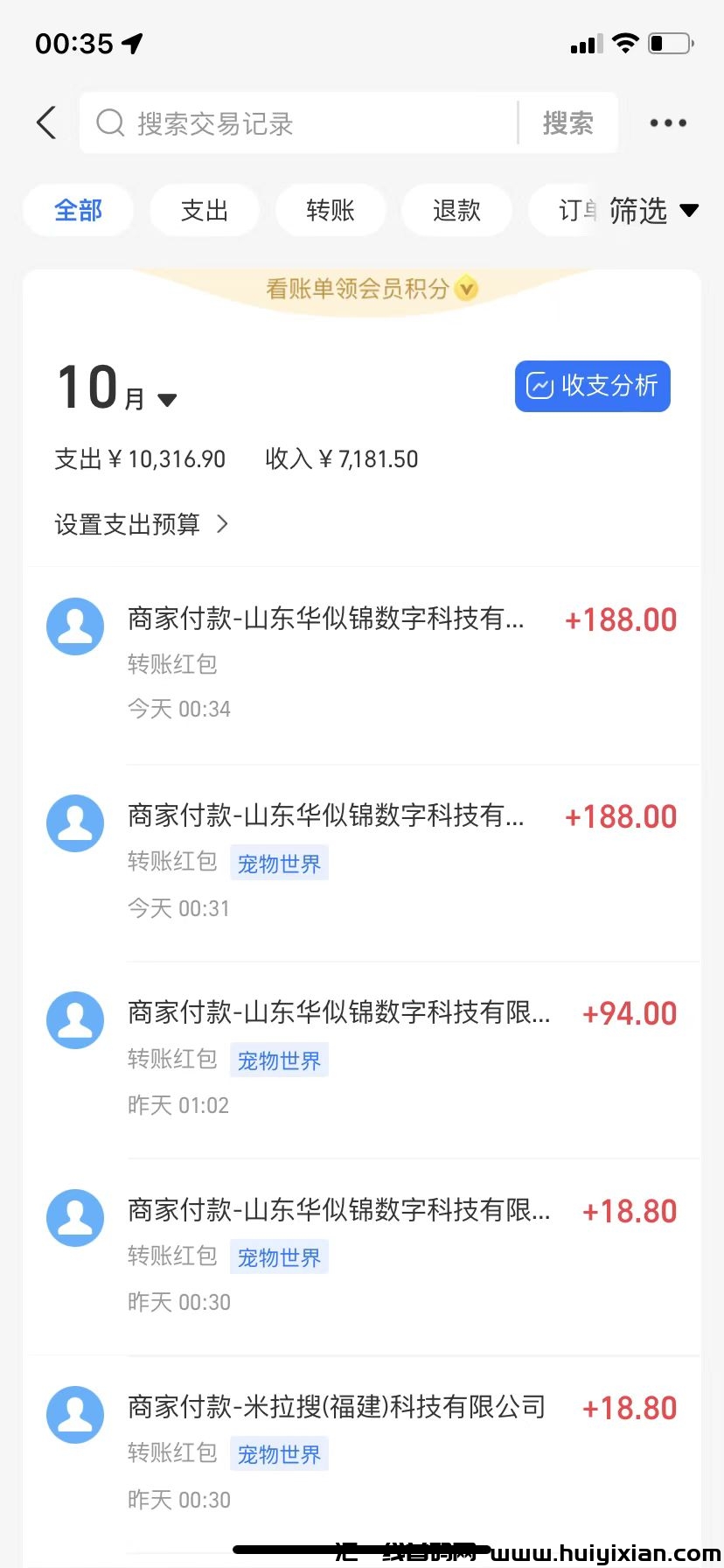
Task: Expand 设置支出预算 budget settings
Action: click(143, 523)
